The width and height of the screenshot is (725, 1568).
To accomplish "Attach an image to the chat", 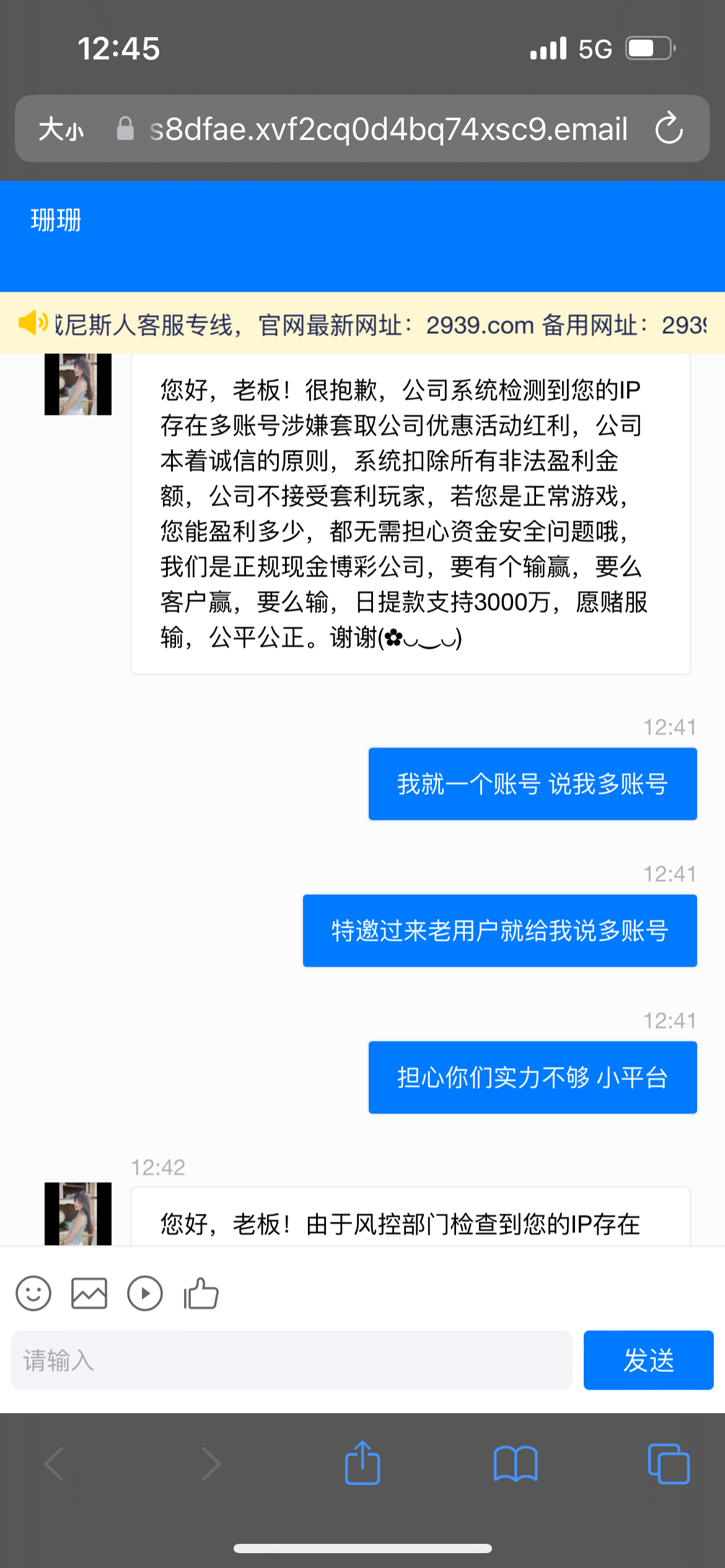I will point(89,1294).
